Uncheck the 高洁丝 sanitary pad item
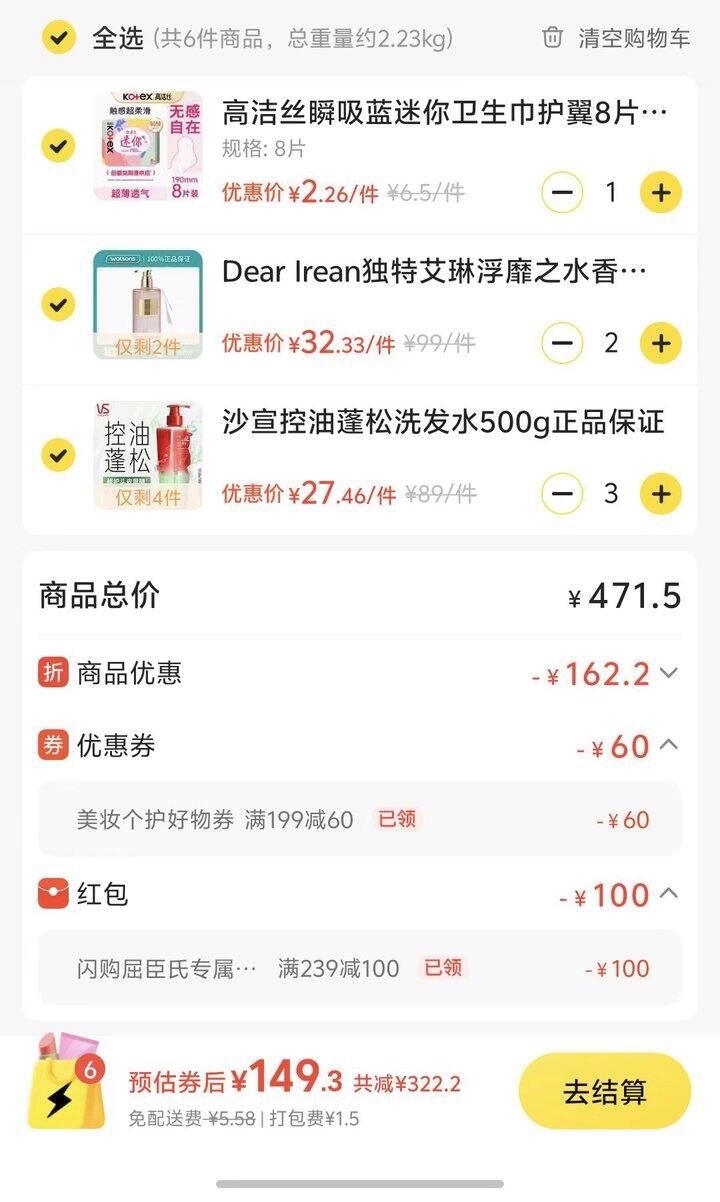 pos(58,147)
